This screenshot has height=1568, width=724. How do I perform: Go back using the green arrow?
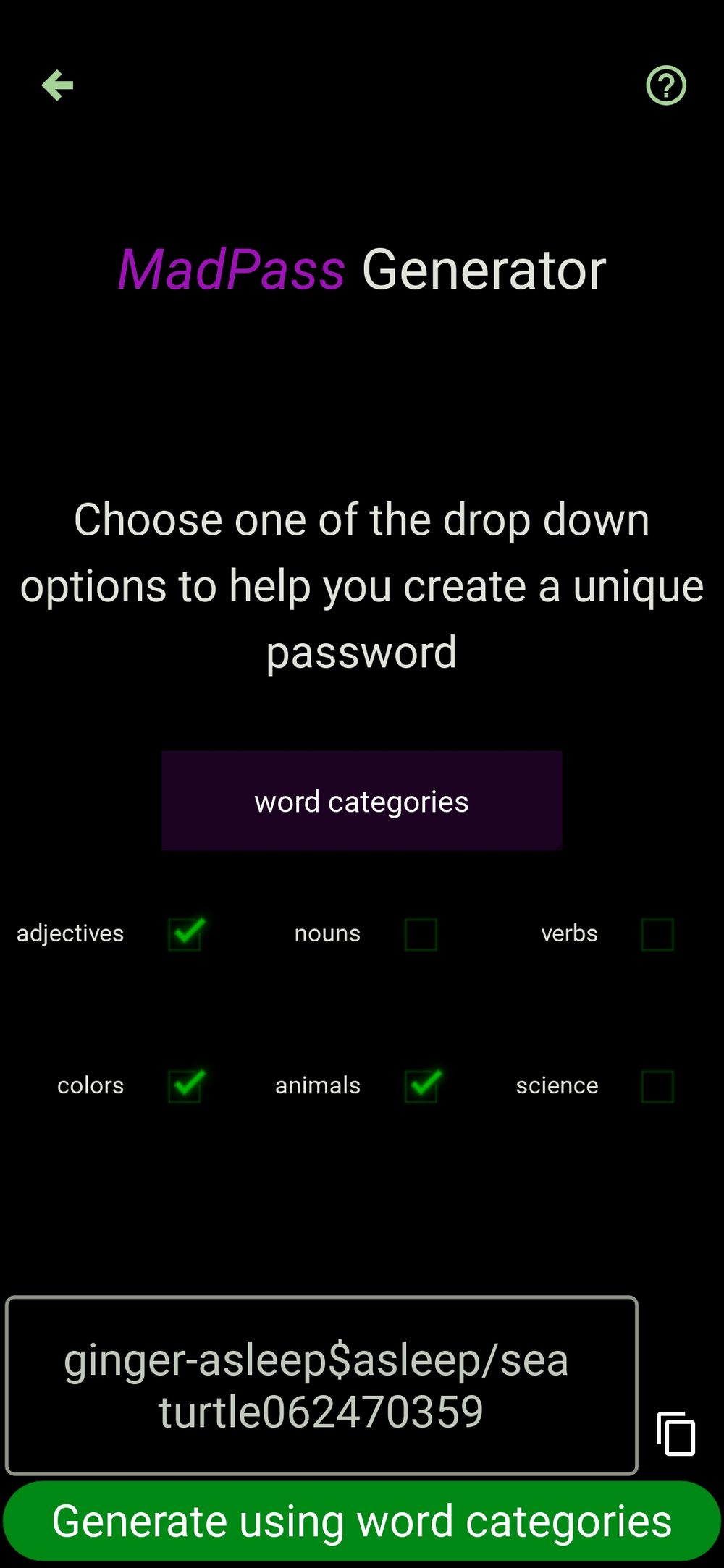pos(58,85)
